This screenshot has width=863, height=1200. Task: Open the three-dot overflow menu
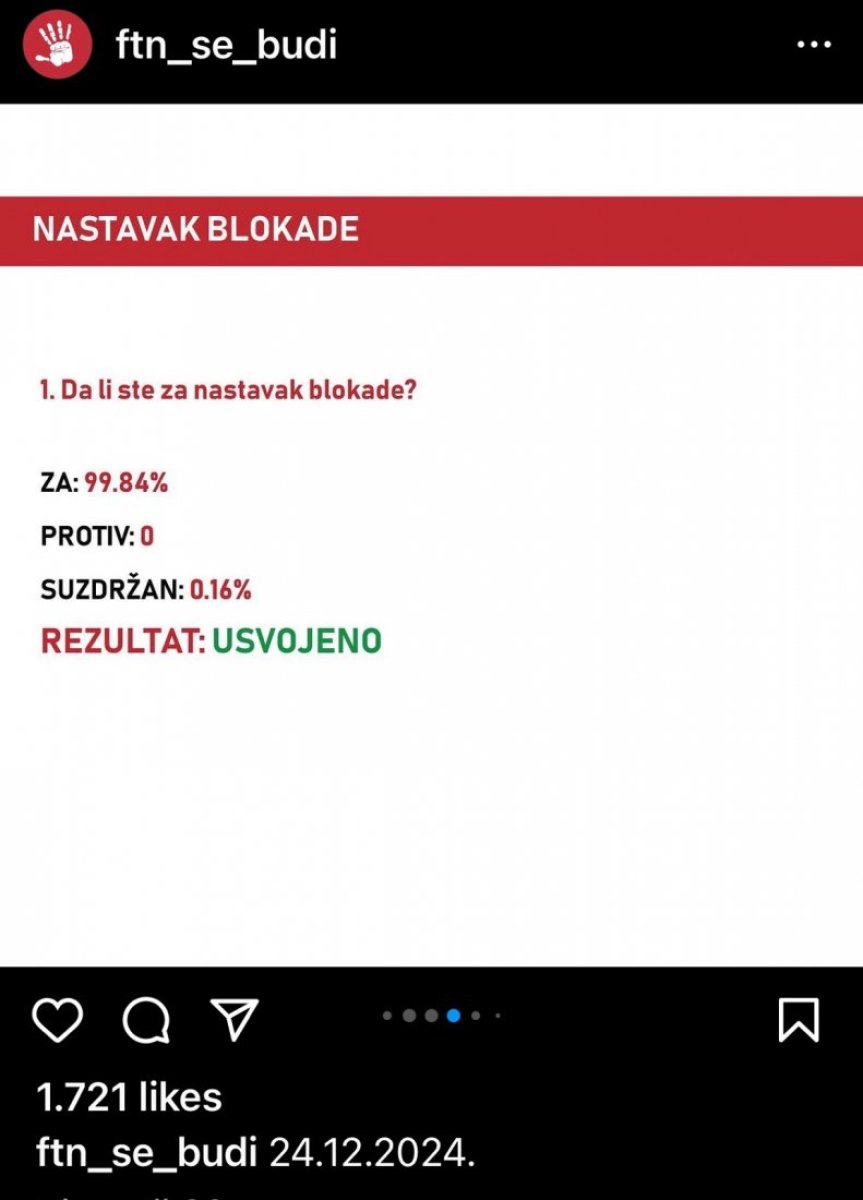(811, 45)
